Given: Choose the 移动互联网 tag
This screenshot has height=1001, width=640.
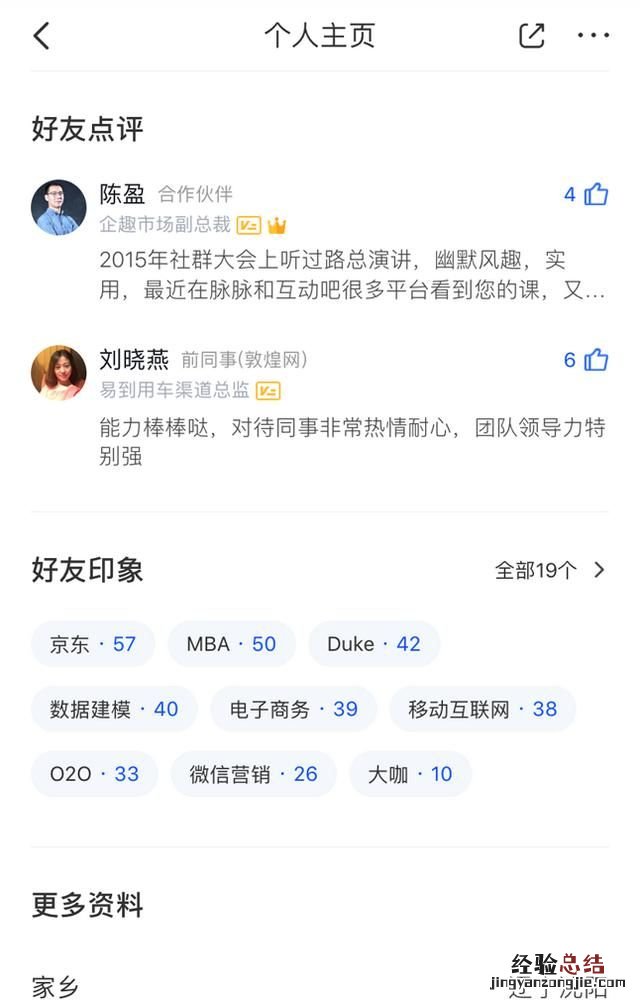Looking at the screenshot, I should point(482,709).
